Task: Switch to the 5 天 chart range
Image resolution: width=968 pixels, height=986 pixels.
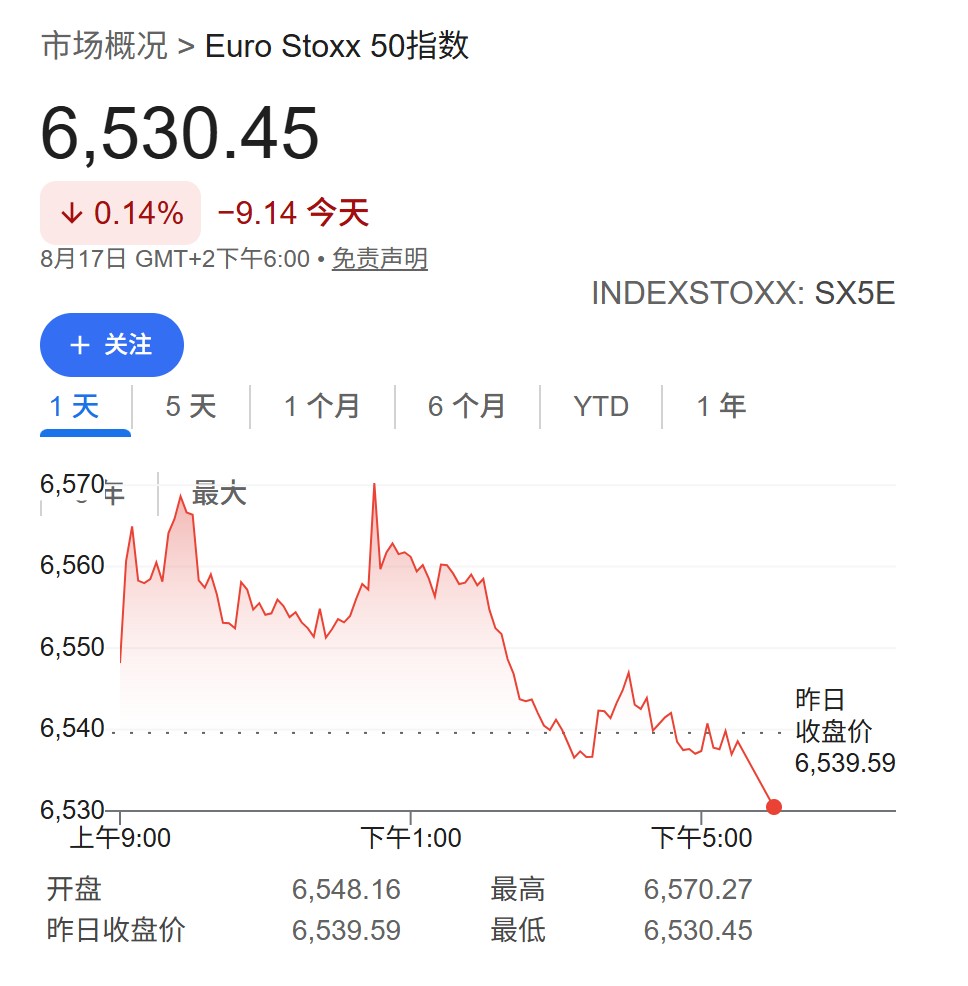Action: [191, 406]
